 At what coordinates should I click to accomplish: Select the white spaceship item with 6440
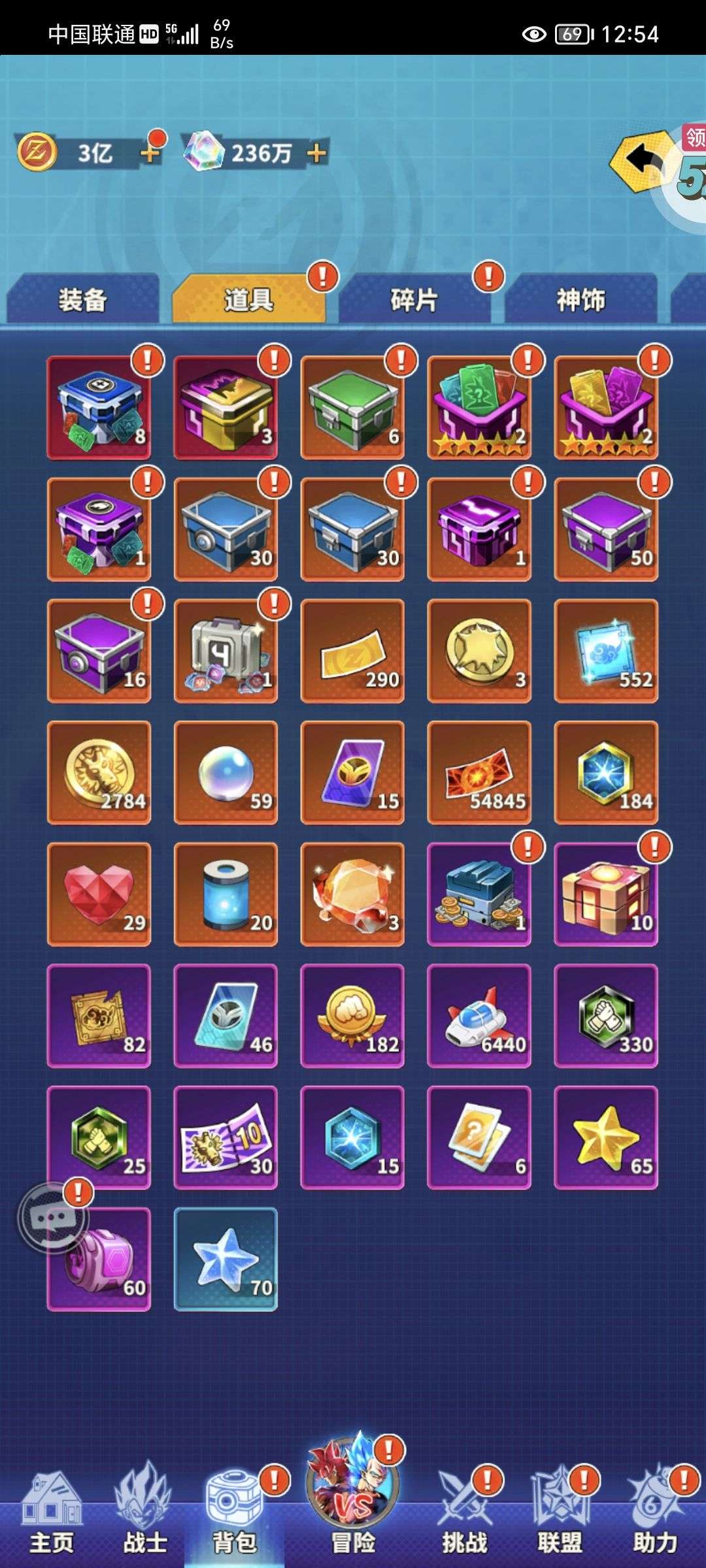[479, 1015]
